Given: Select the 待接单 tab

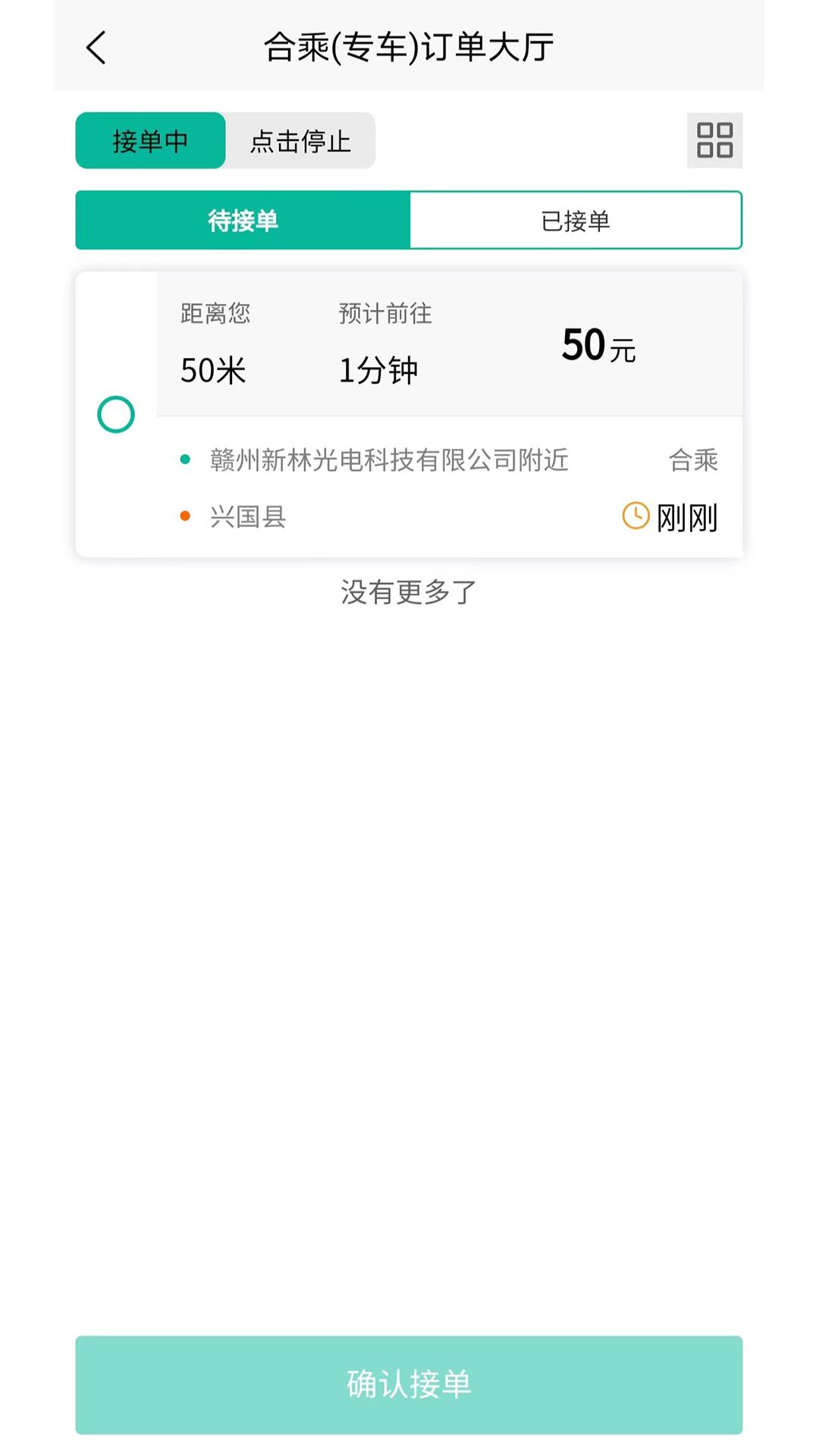Looking at the screenshot, I should point(242,220).
